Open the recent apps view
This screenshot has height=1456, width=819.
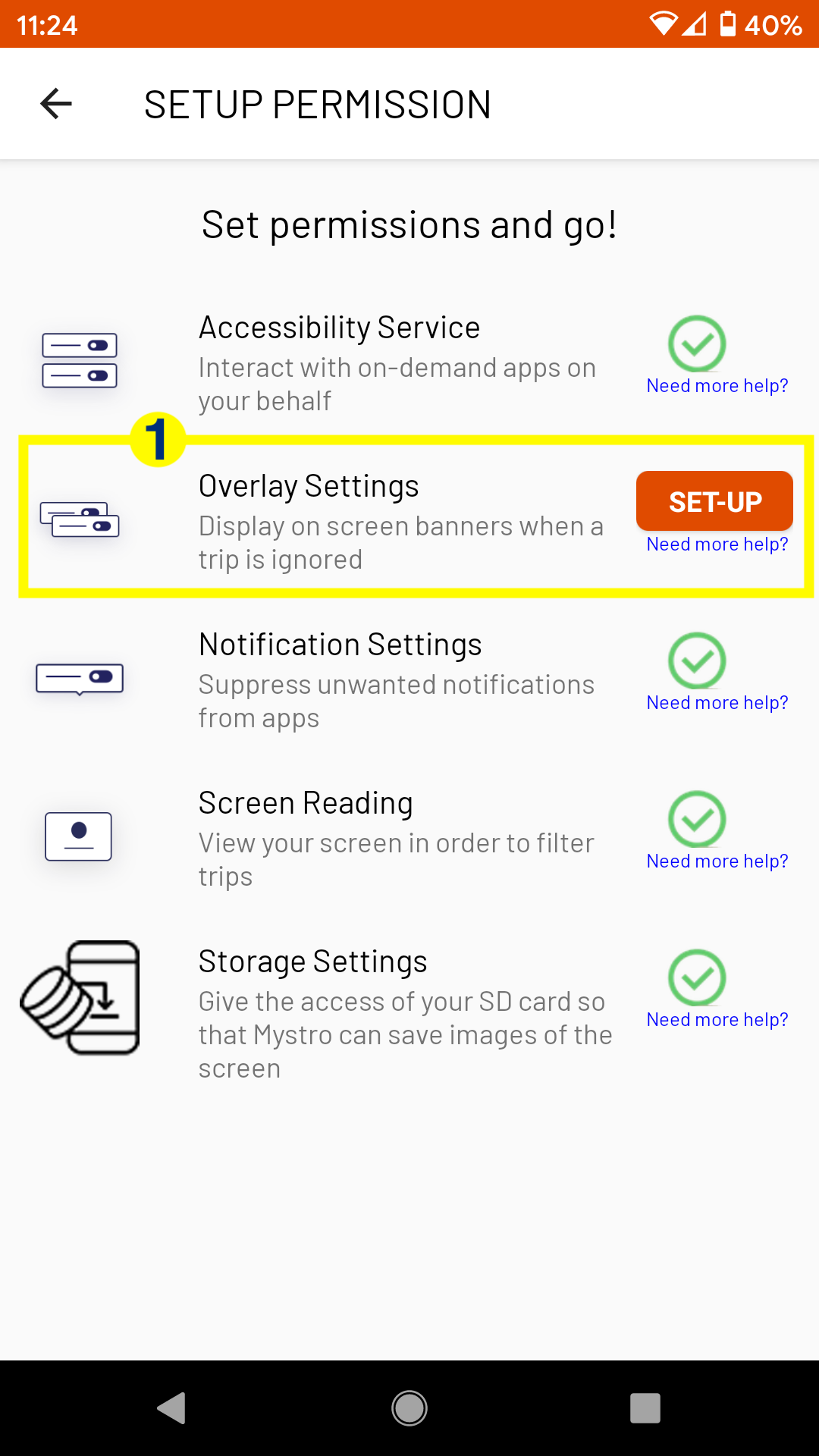click(645, 1408)
